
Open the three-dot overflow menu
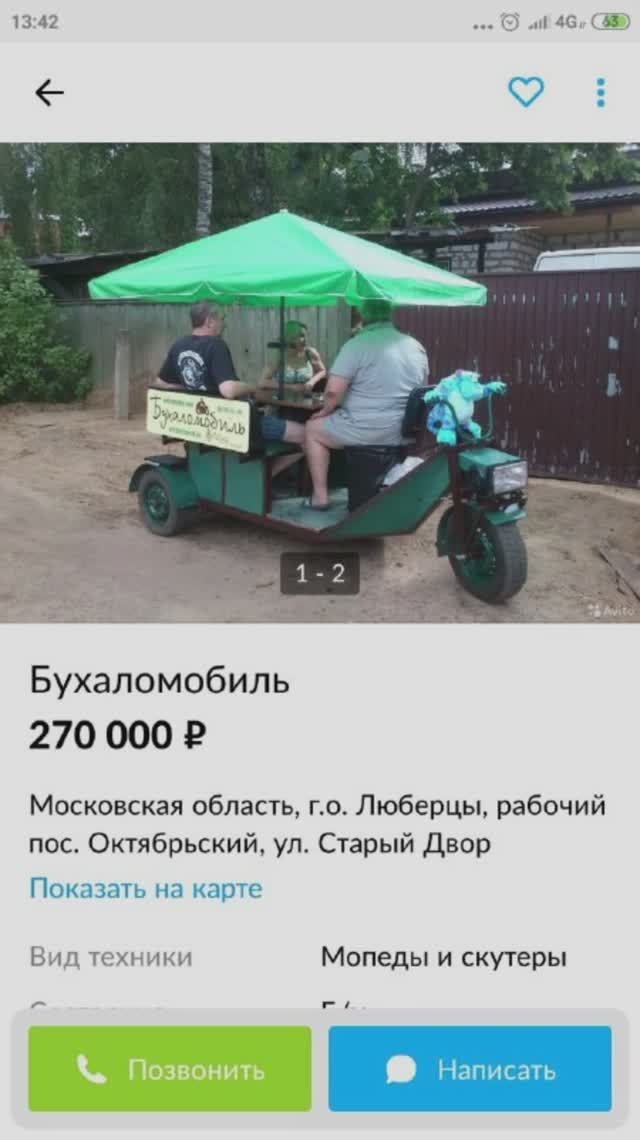point(600,92)
